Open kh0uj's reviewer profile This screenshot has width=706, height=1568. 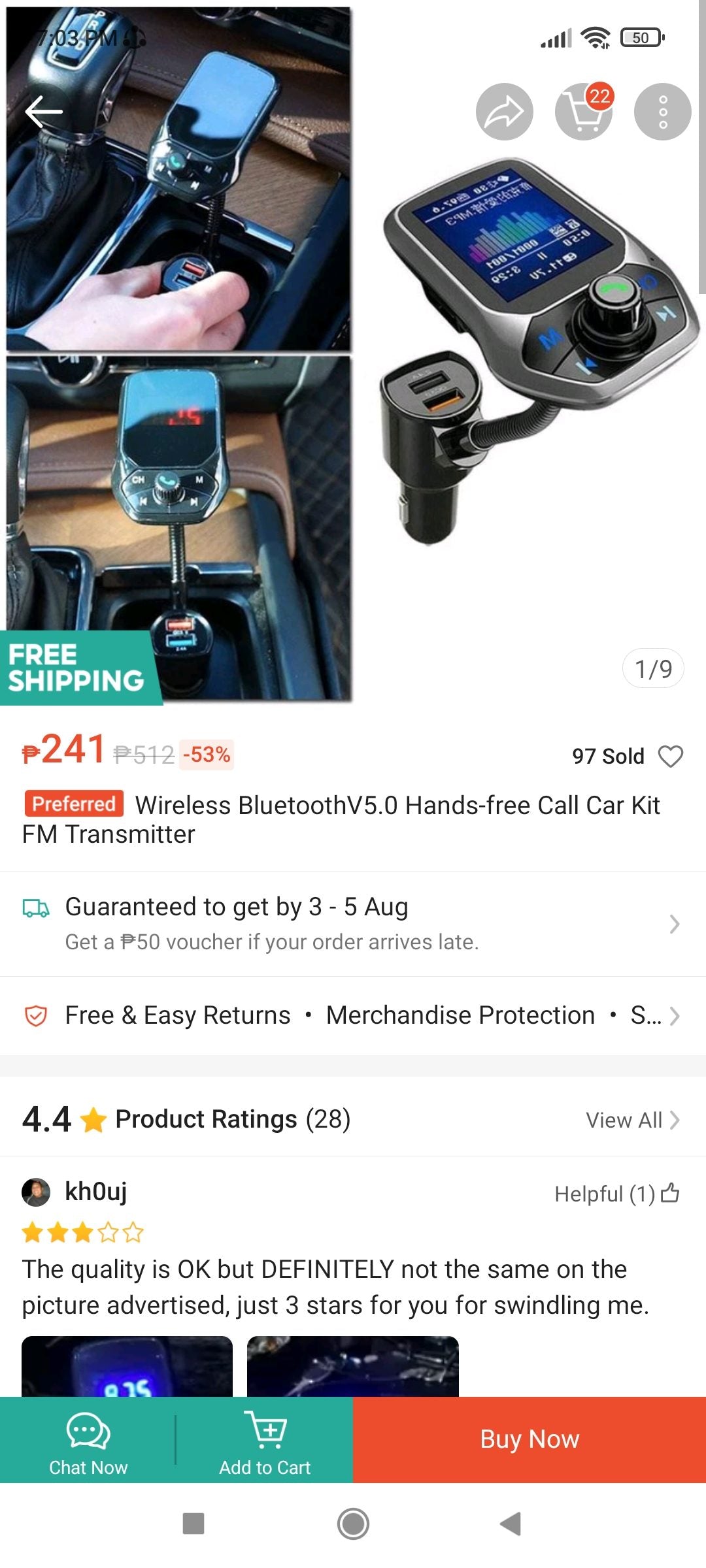click(x=37, y=1192)
